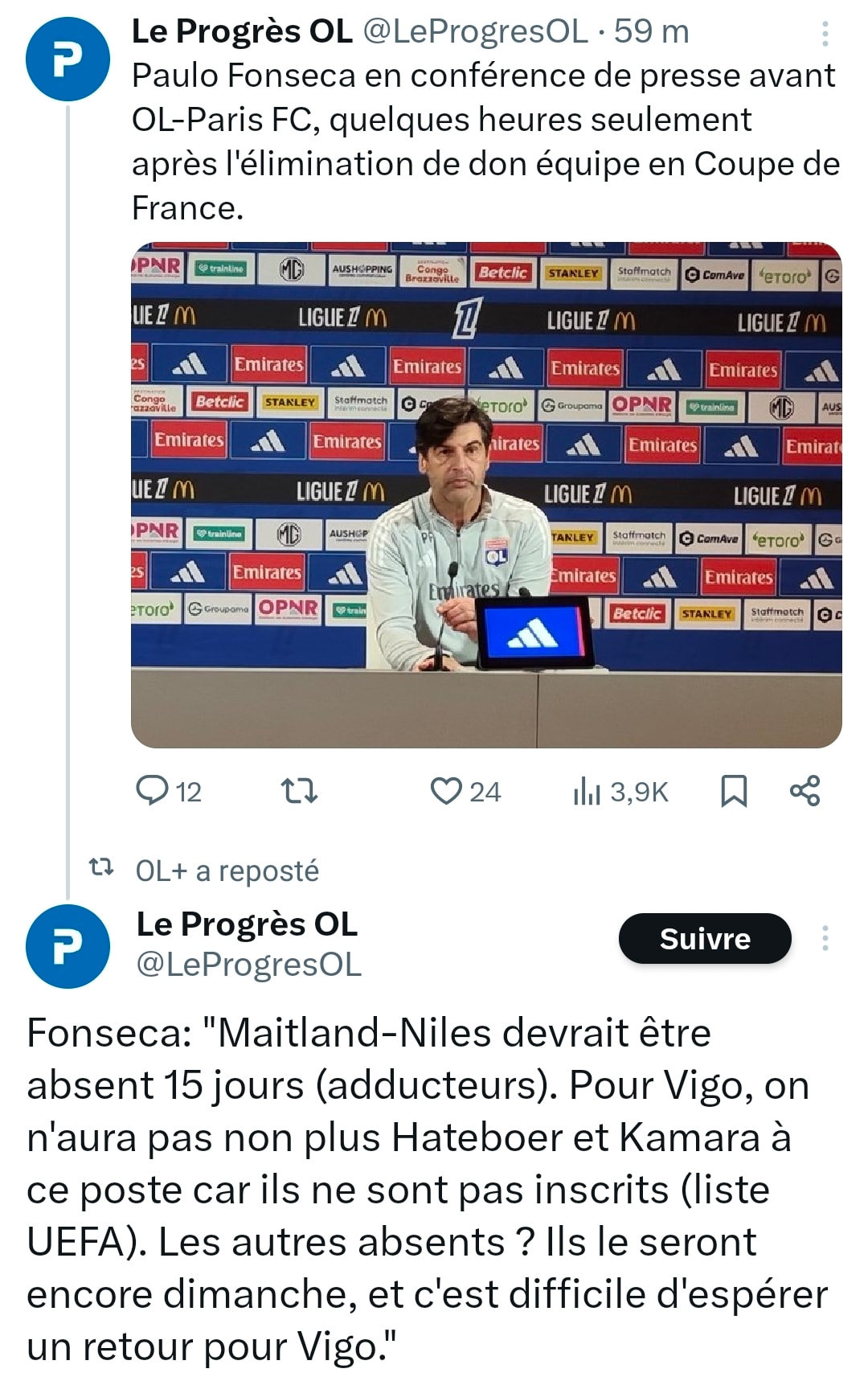Open overflow menu beside Suivre button

[825, 938]
